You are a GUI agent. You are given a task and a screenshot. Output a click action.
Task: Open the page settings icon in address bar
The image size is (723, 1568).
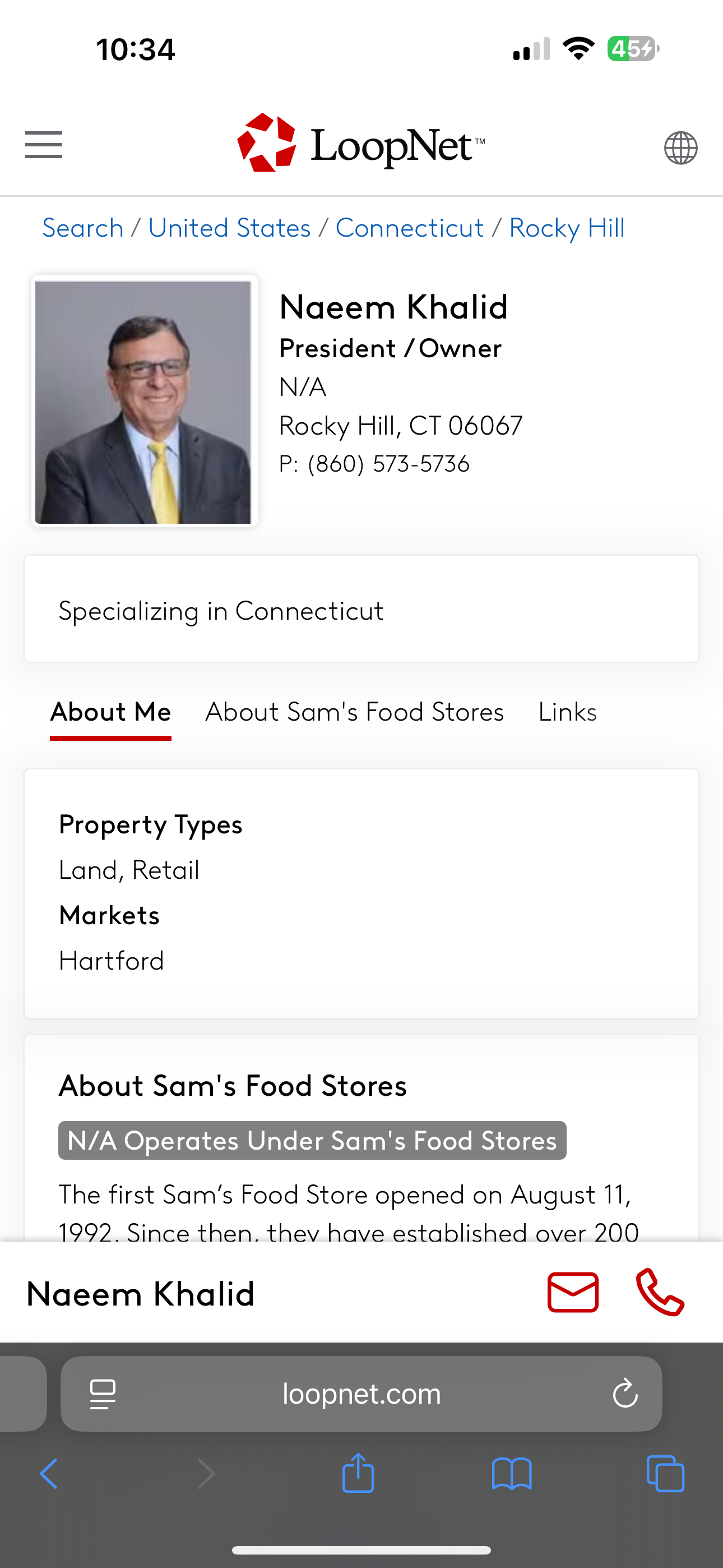(103, 1394)
